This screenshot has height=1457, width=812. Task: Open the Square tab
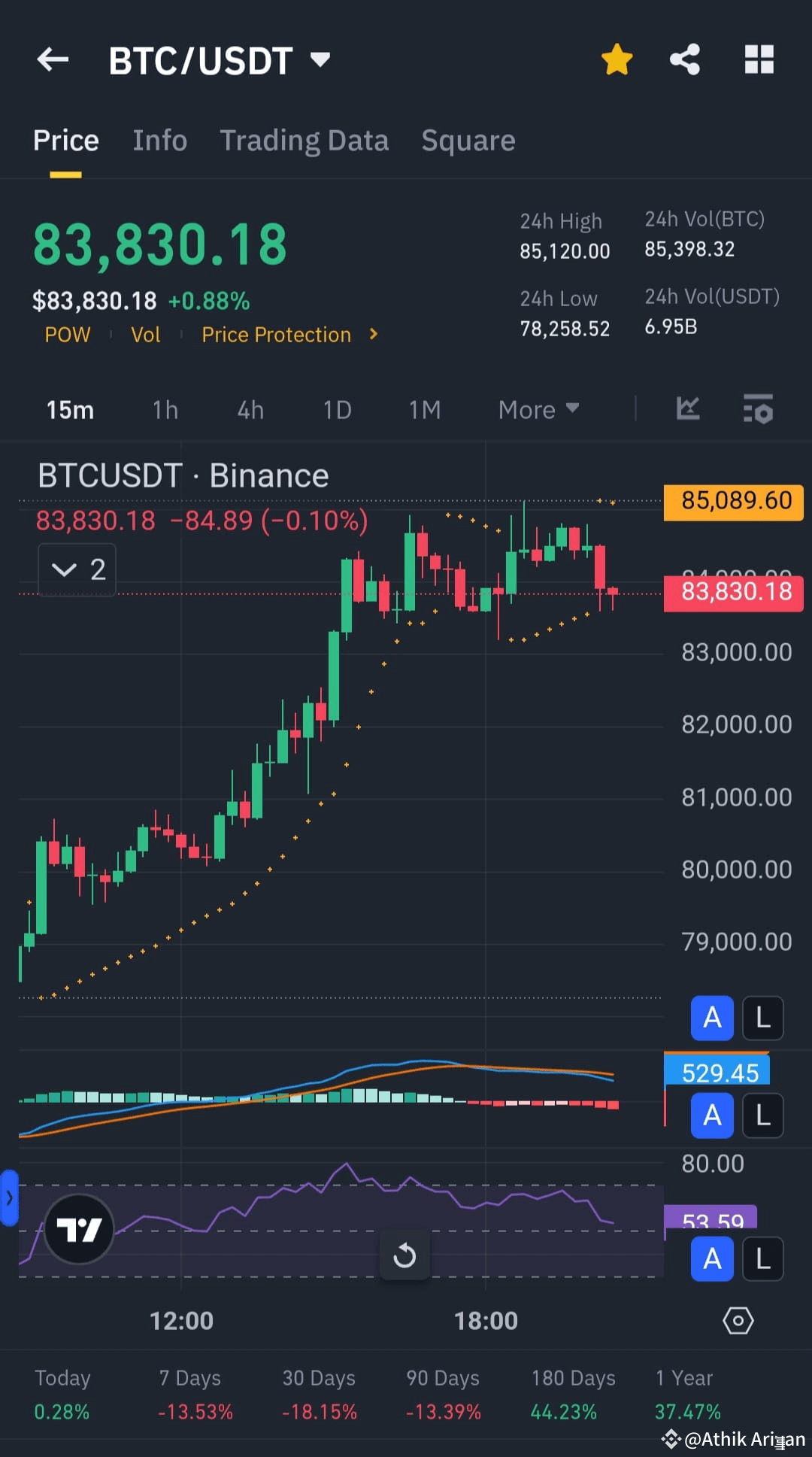pos(468,140)
